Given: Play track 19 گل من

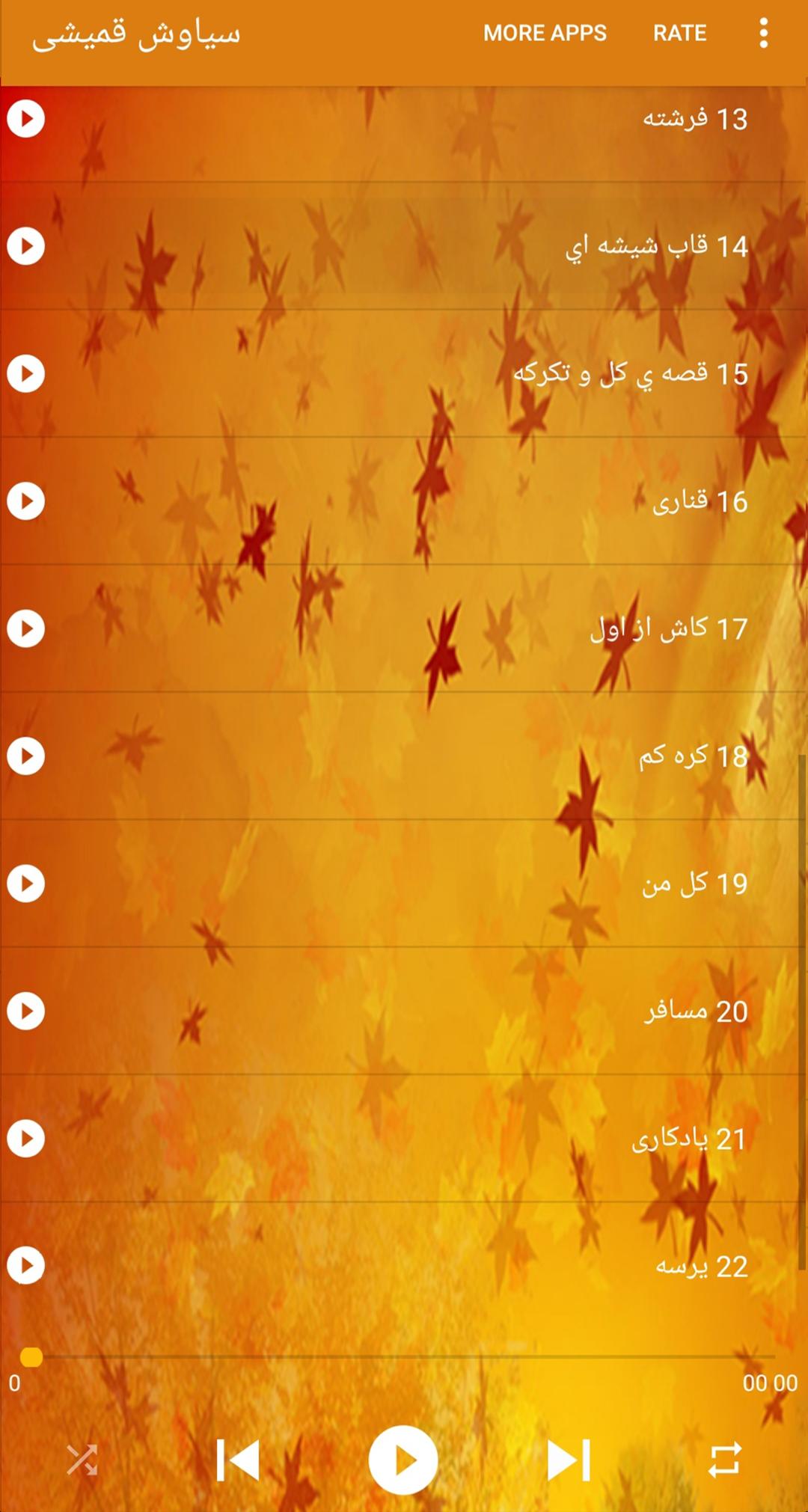Looking at the screenshot, I should click(x=26, y=884).
